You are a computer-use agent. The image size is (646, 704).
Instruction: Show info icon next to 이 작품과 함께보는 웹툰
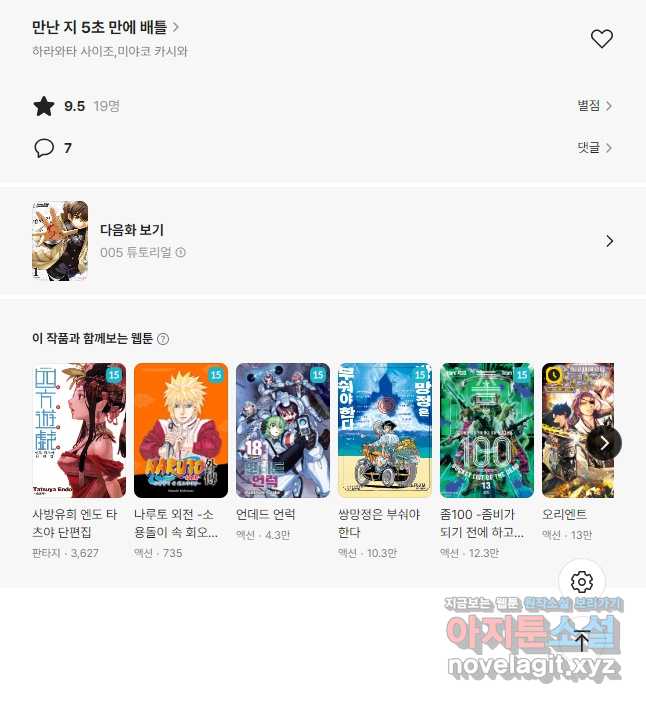point(163,339)
